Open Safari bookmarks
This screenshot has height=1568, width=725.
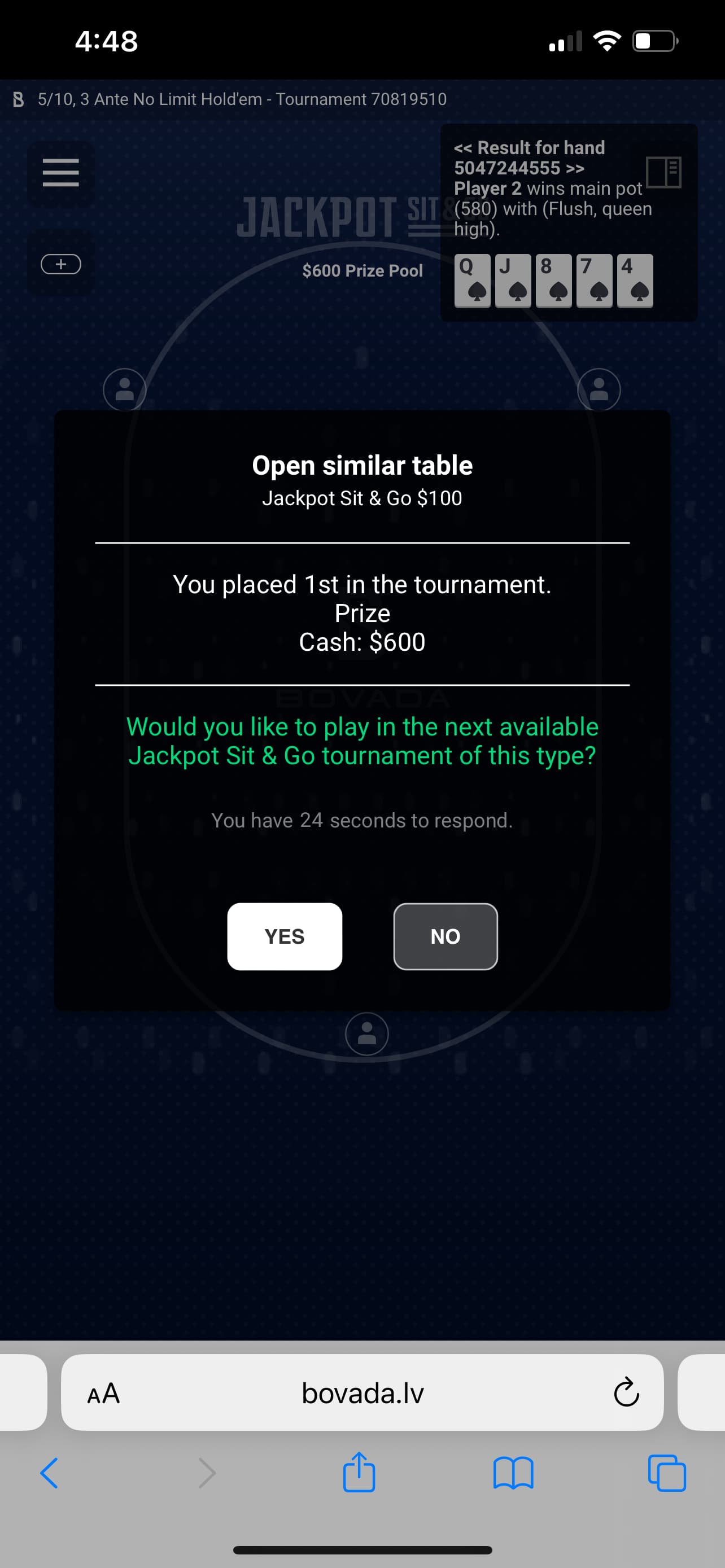(513, 1474)
